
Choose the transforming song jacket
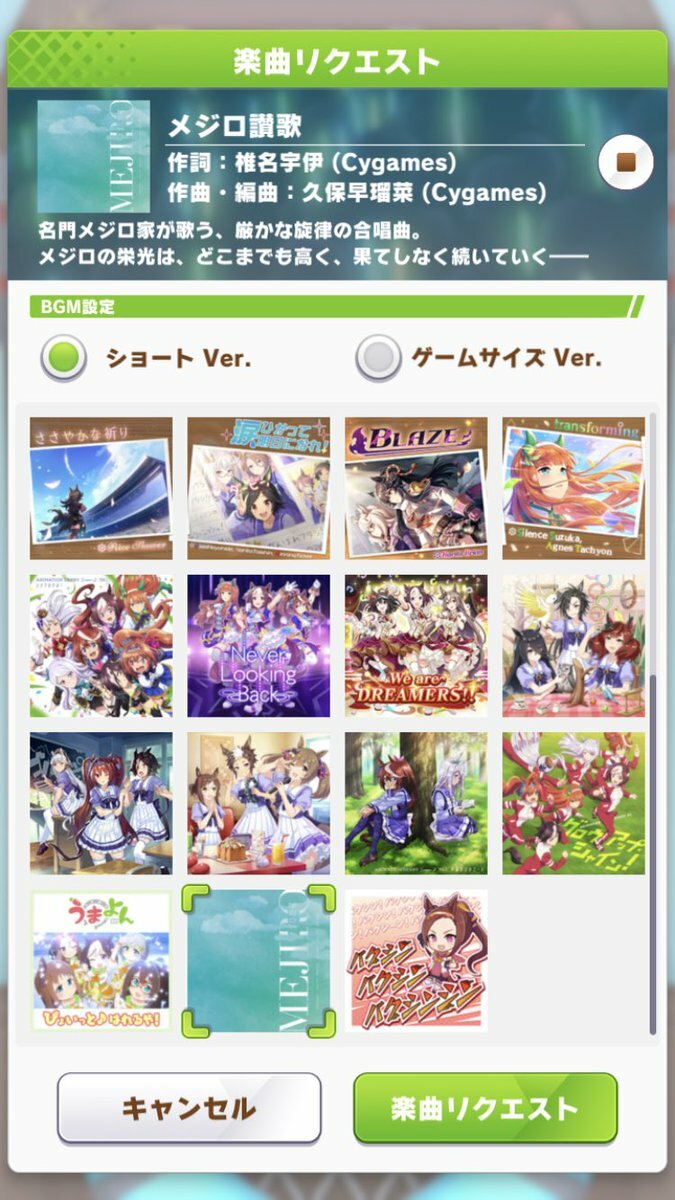click(x=574, y=488)
